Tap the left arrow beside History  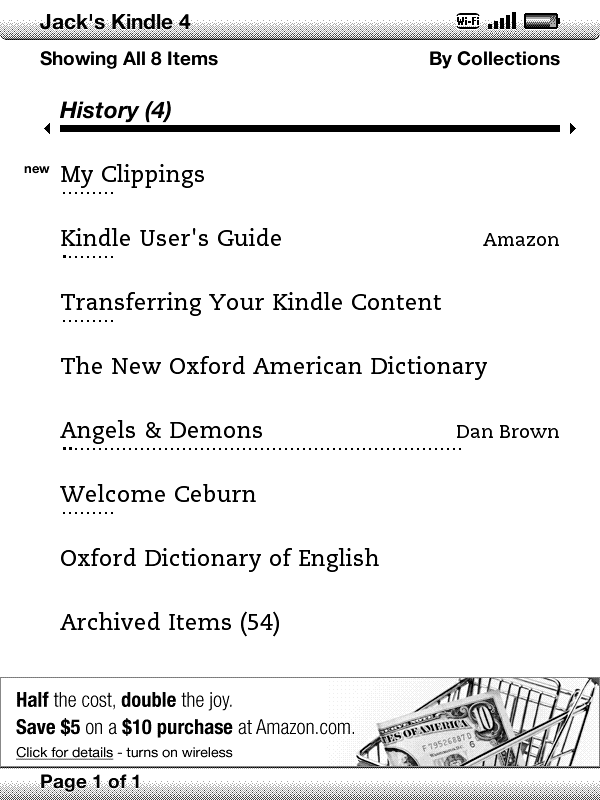pyautogui.click(x=47, y=129)
